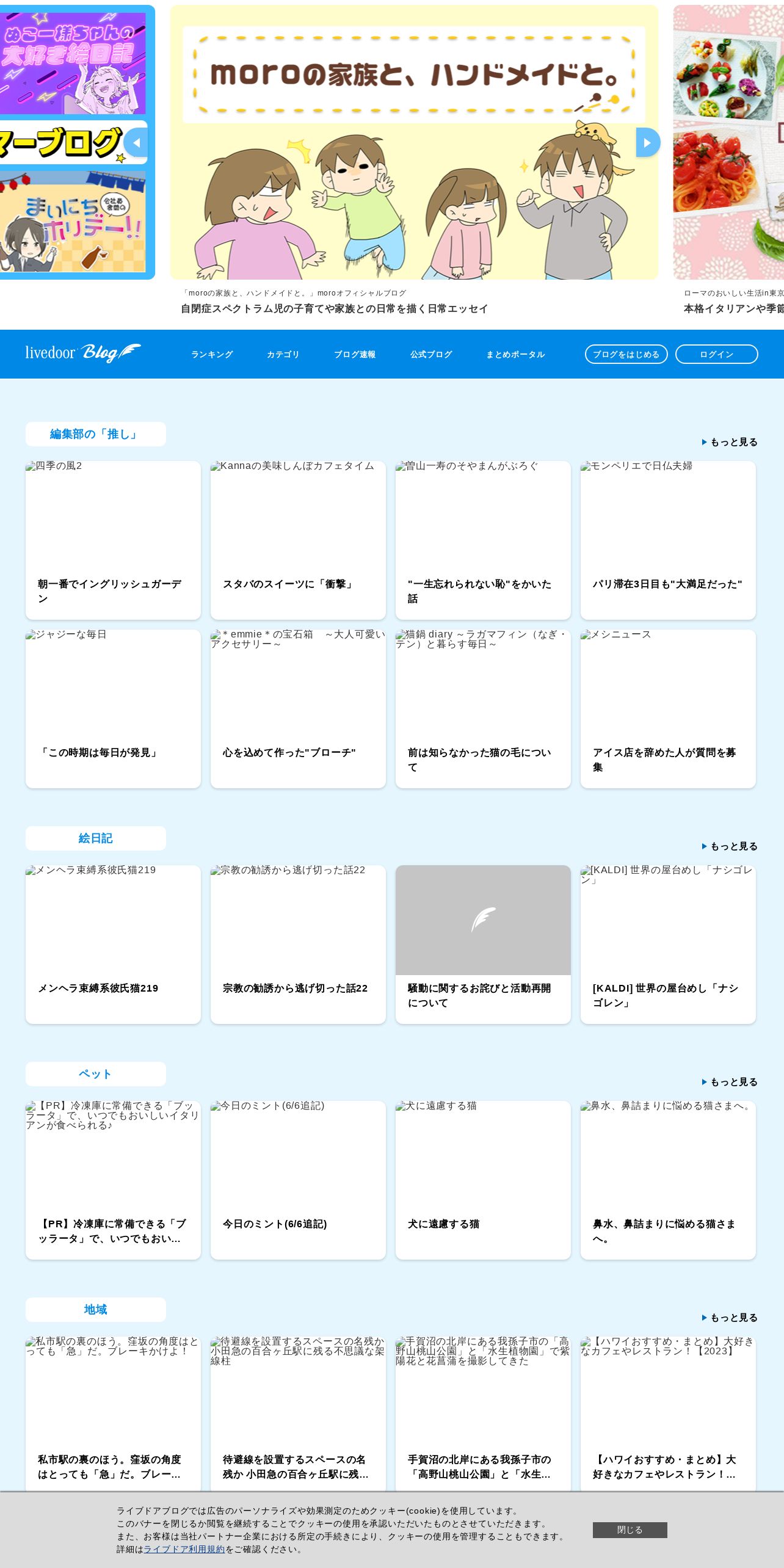The image size is (784, 1568).
Task: Advance carousel to next slide
Action: click(x=648, y=142)
